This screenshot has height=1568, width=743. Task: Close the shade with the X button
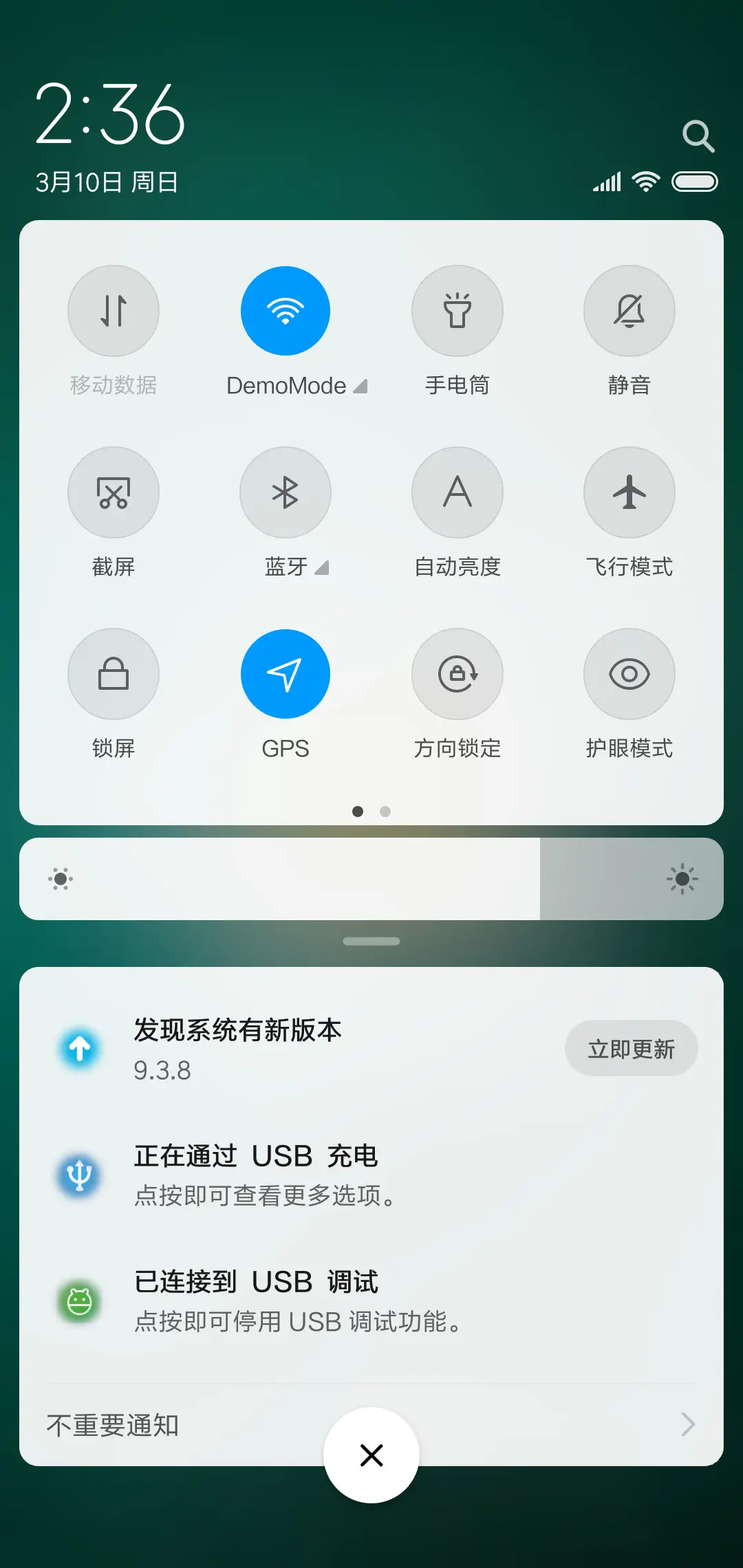point(371,1455)
